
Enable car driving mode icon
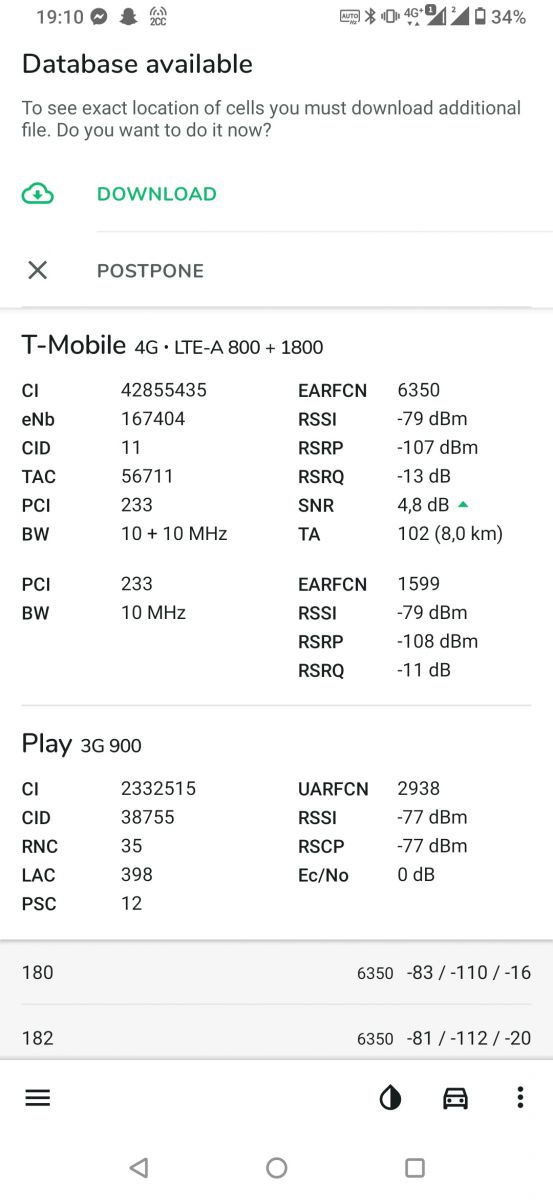(x=455, y=1098)
